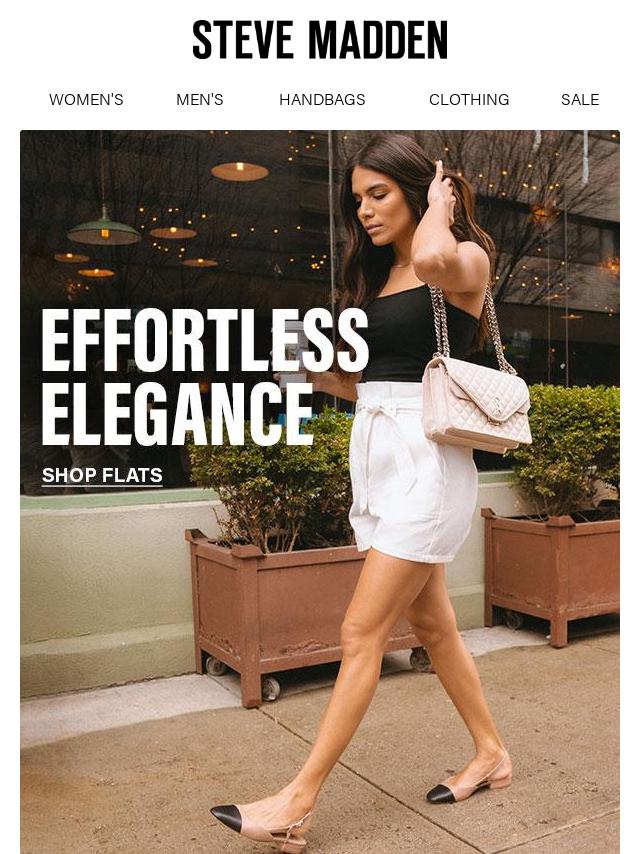Tap the Shop Flats link
640x854 pixels.
[102, 475]
